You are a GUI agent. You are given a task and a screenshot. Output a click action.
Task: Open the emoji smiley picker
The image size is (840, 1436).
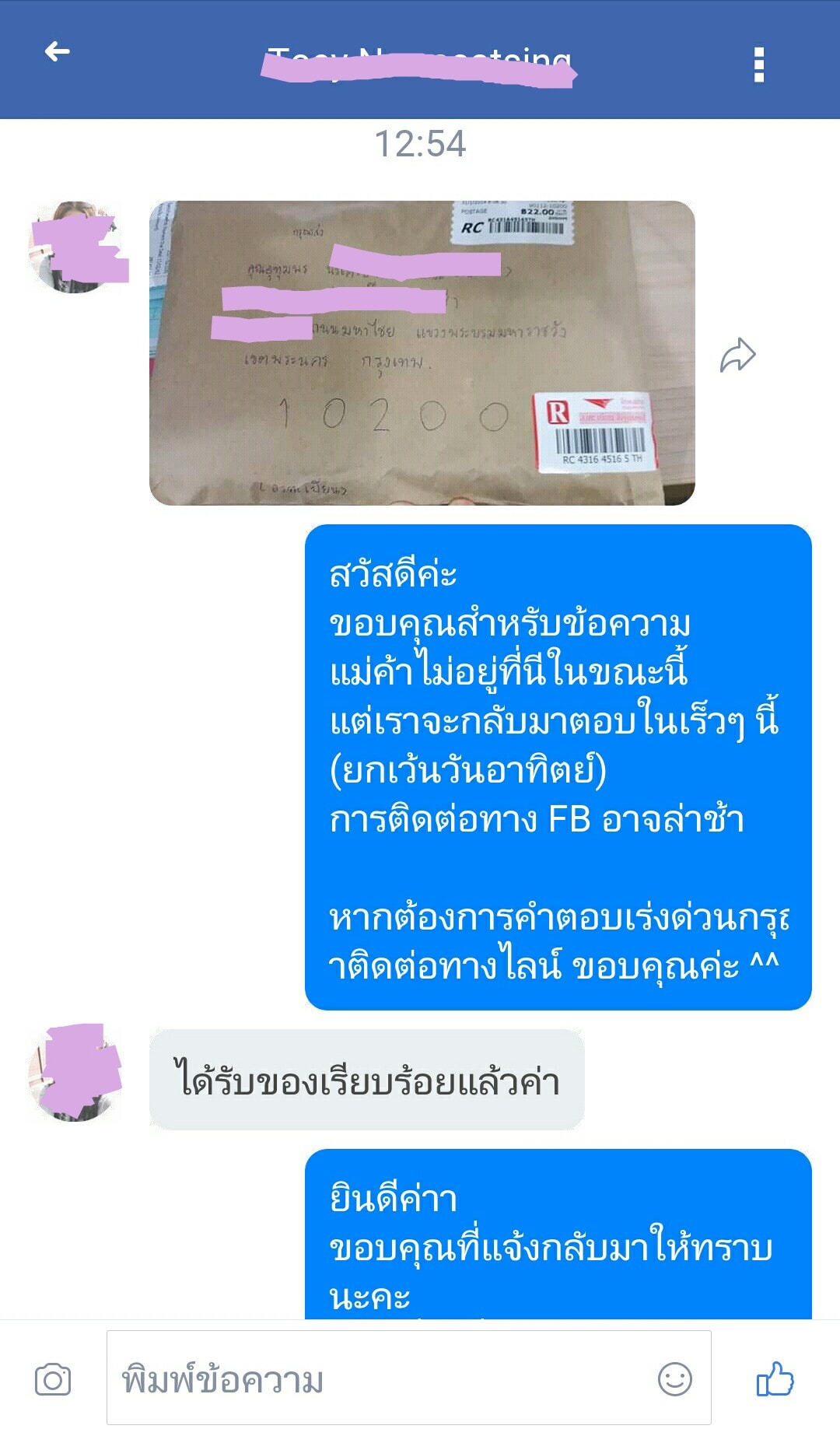pyautogui.click(x=674, y=1379)
